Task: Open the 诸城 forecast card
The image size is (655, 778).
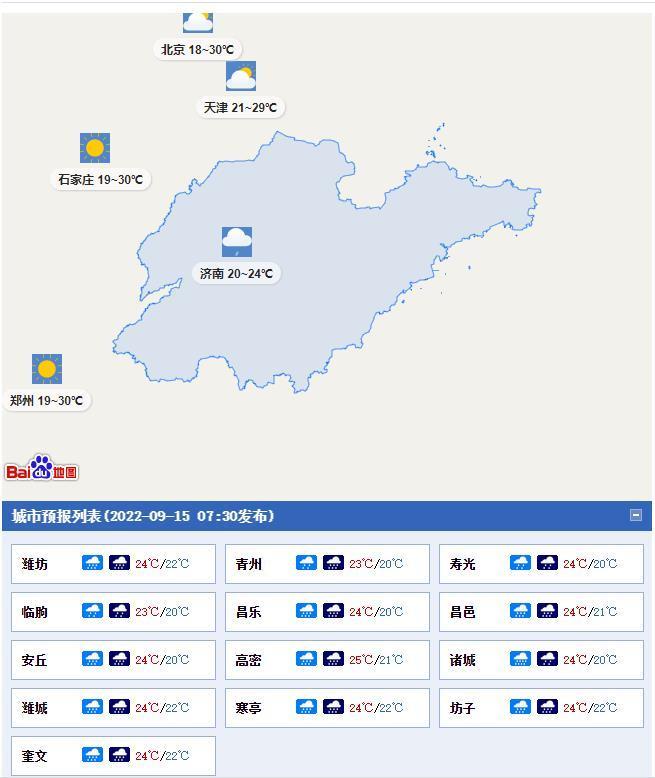Action: coord(541,660)
